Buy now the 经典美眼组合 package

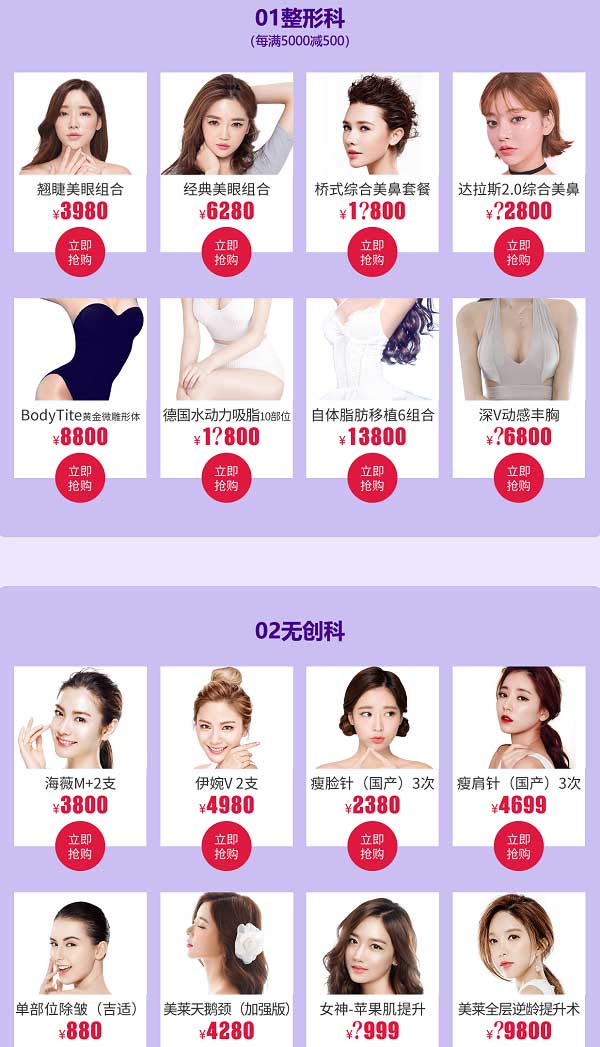tap(226, 252)
